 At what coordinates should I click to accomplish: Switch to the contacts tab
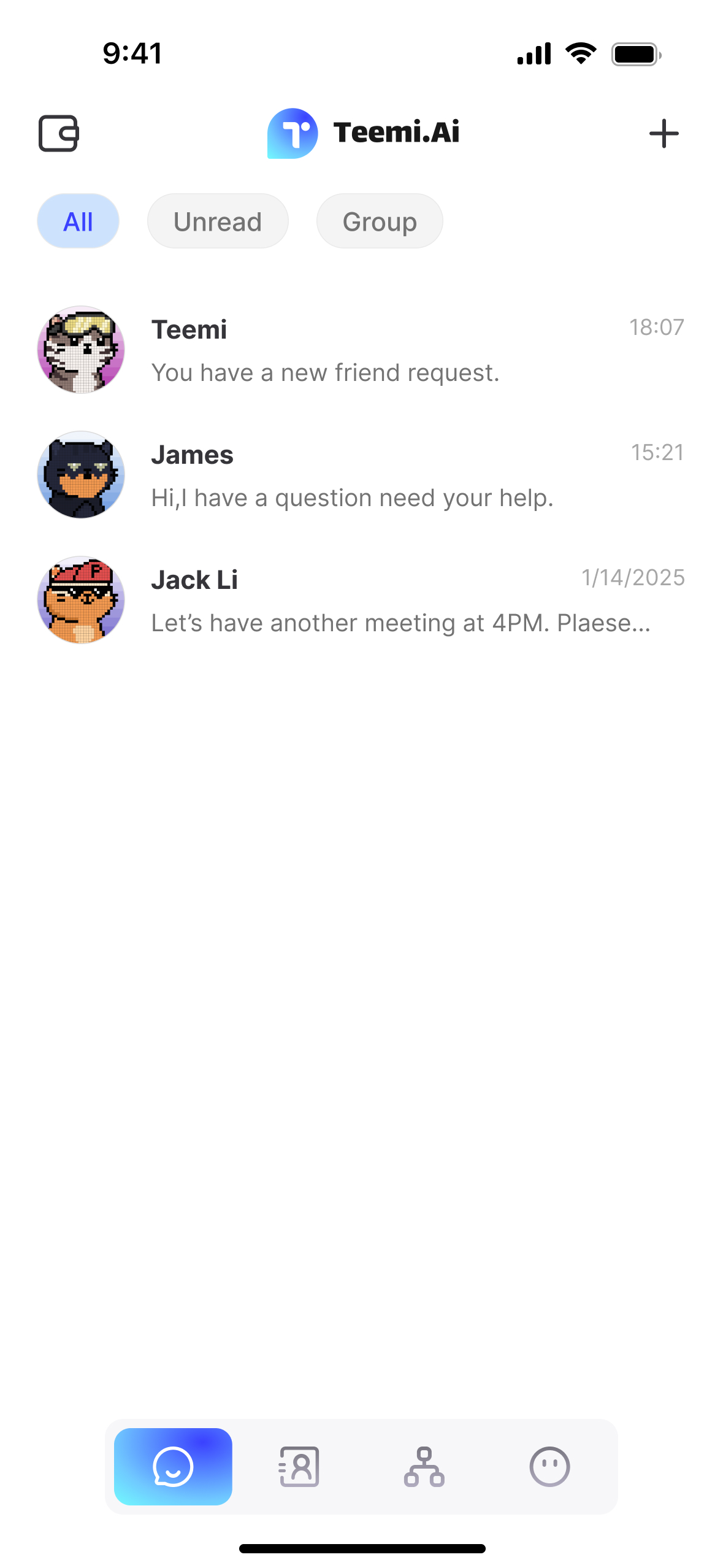click(299, 1467)
